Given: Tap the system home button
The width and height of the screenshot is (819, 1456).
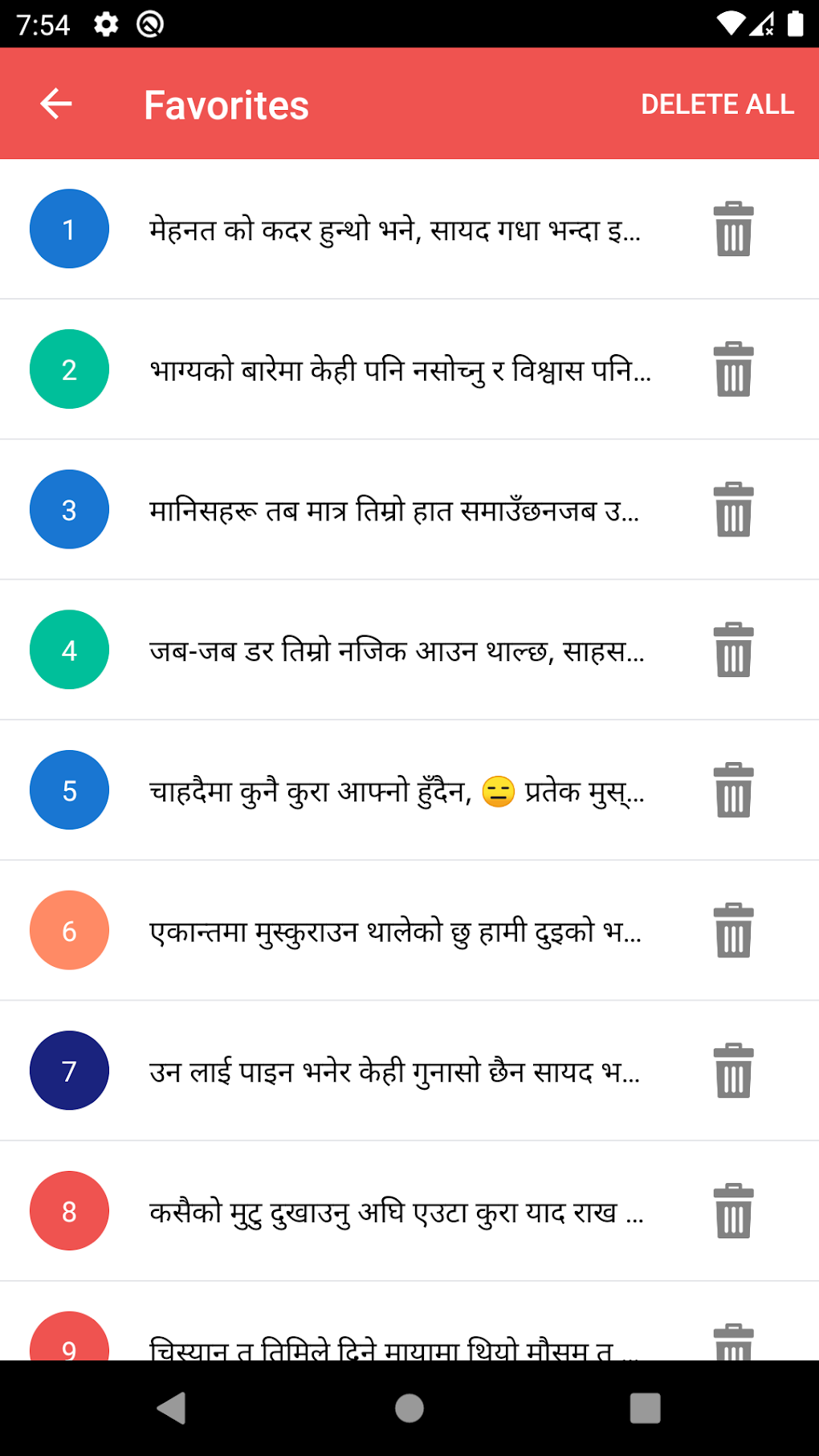Looking at the screenshot, I should pos(409,1408).
